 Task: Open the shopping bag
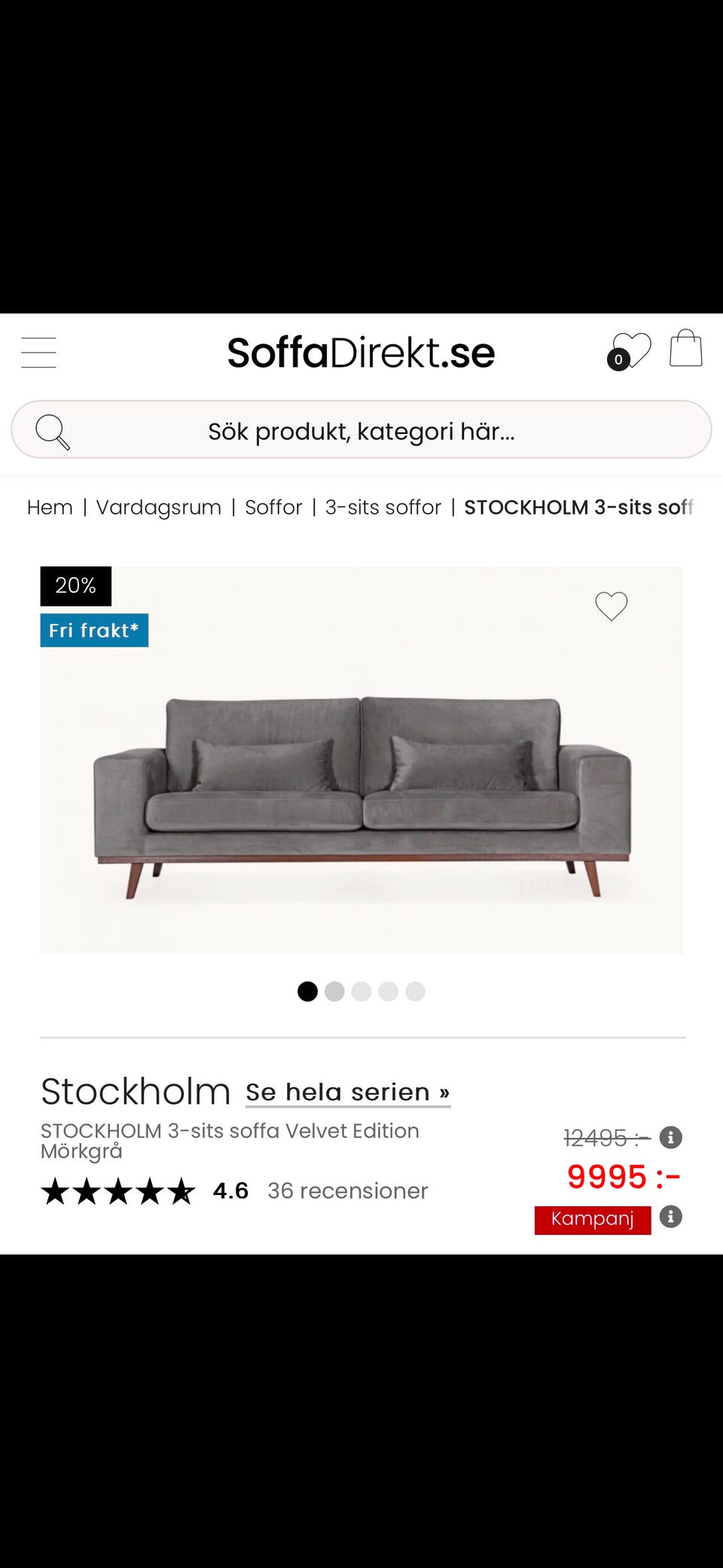pyautogui.click(x=684, y=349)
